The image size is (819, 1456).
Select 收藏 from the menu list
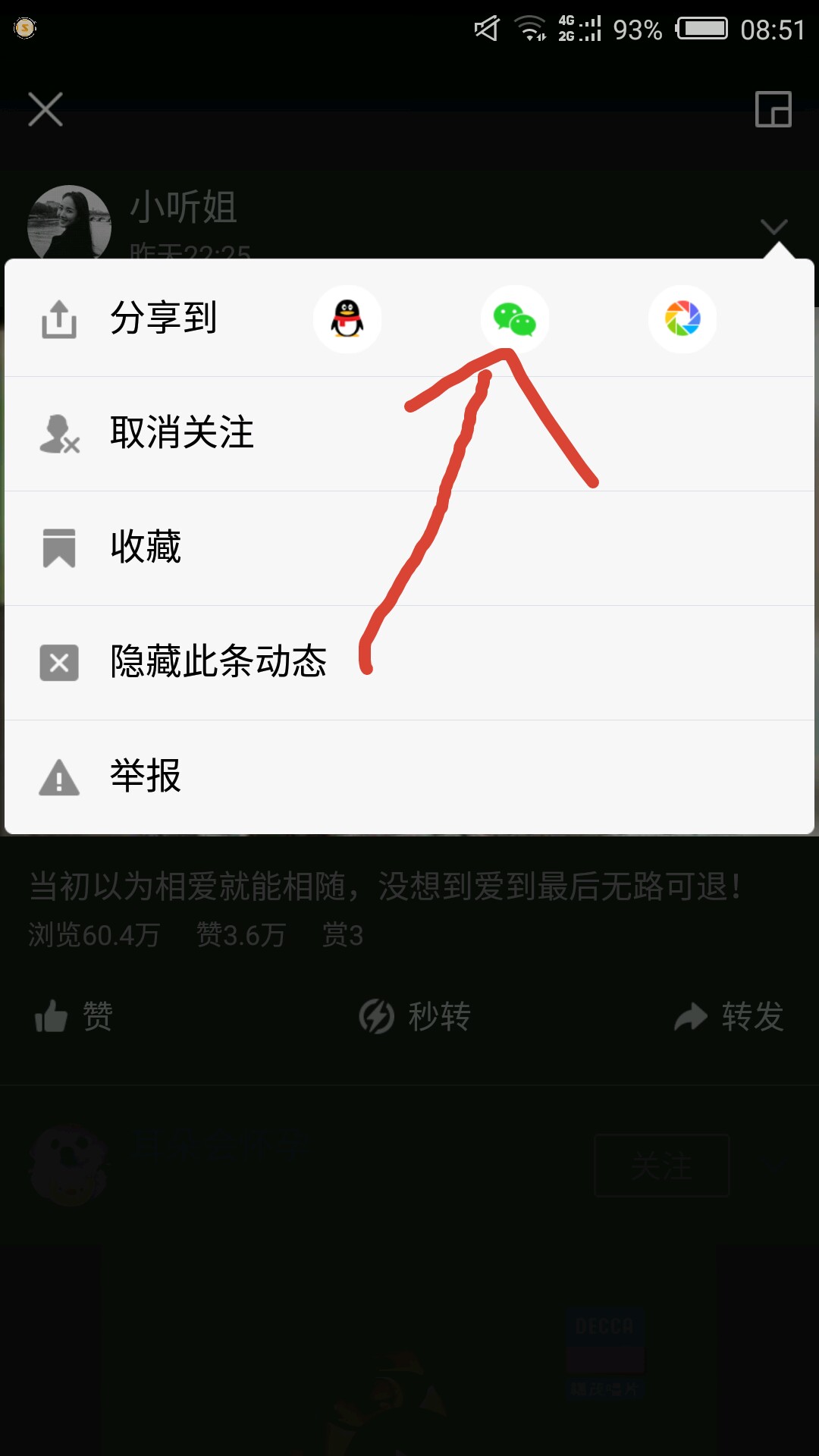coord(147,549)
